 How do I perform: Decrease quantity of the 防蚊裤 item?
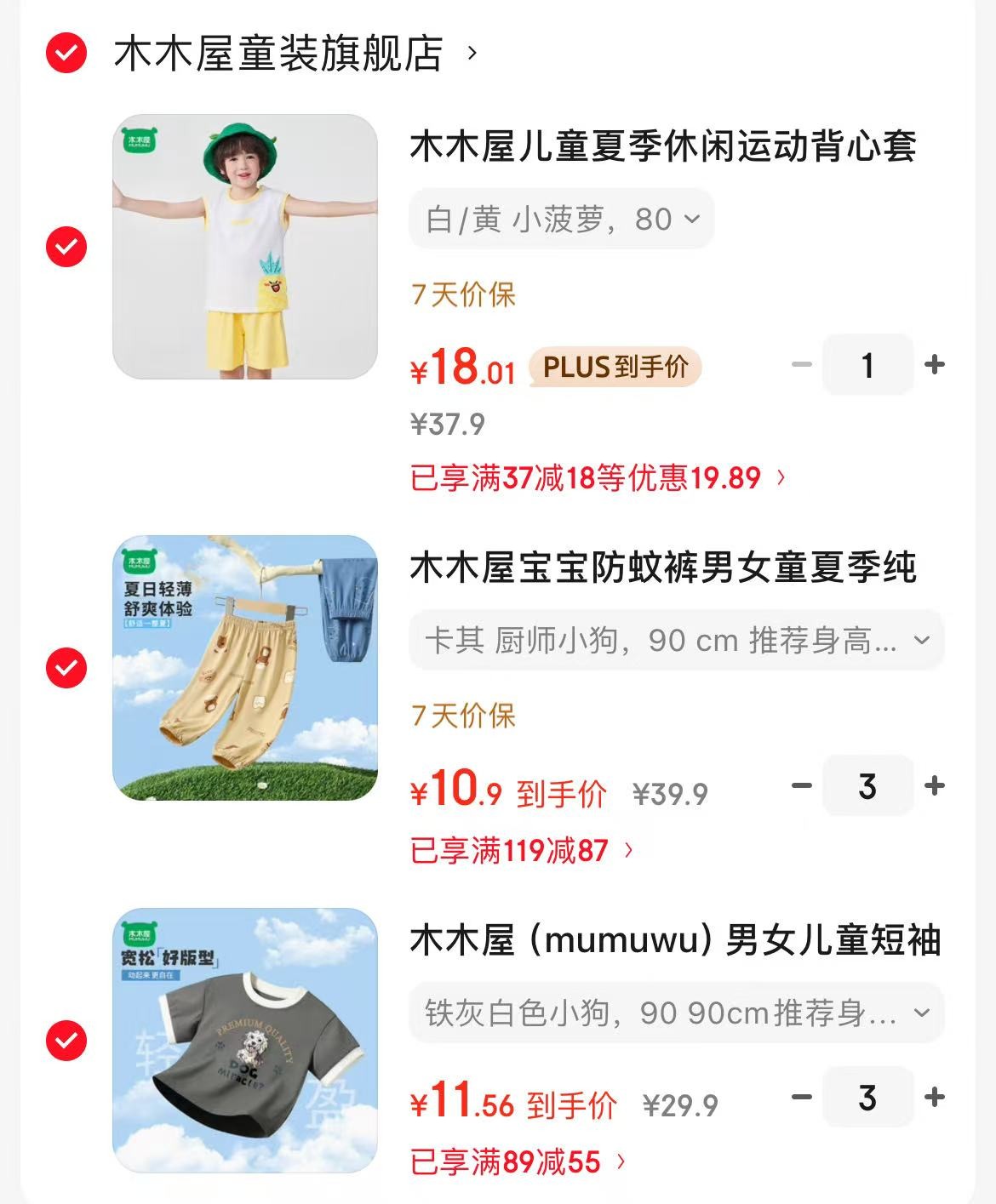[801, 785]
